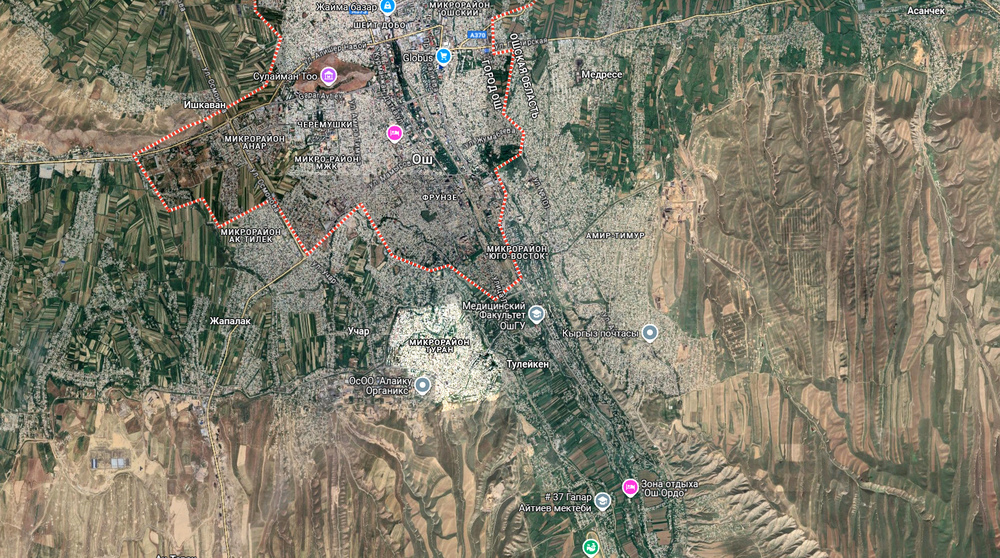Select the Кыргыз почтасы marker
Image resolution: width=1000 pixels, height=558 pixels.
650,332
